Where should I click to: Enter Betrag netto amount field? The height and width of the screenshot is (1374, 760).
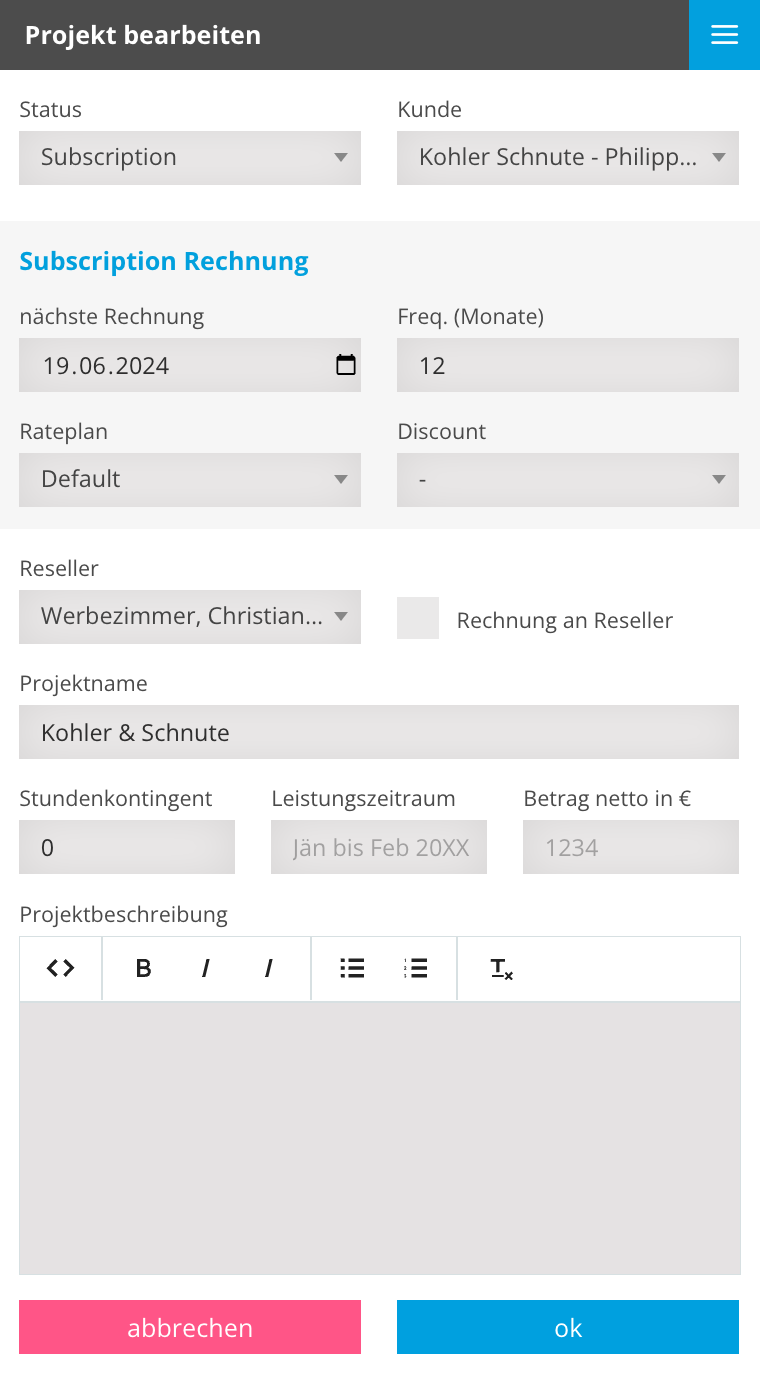pos(630,847)
